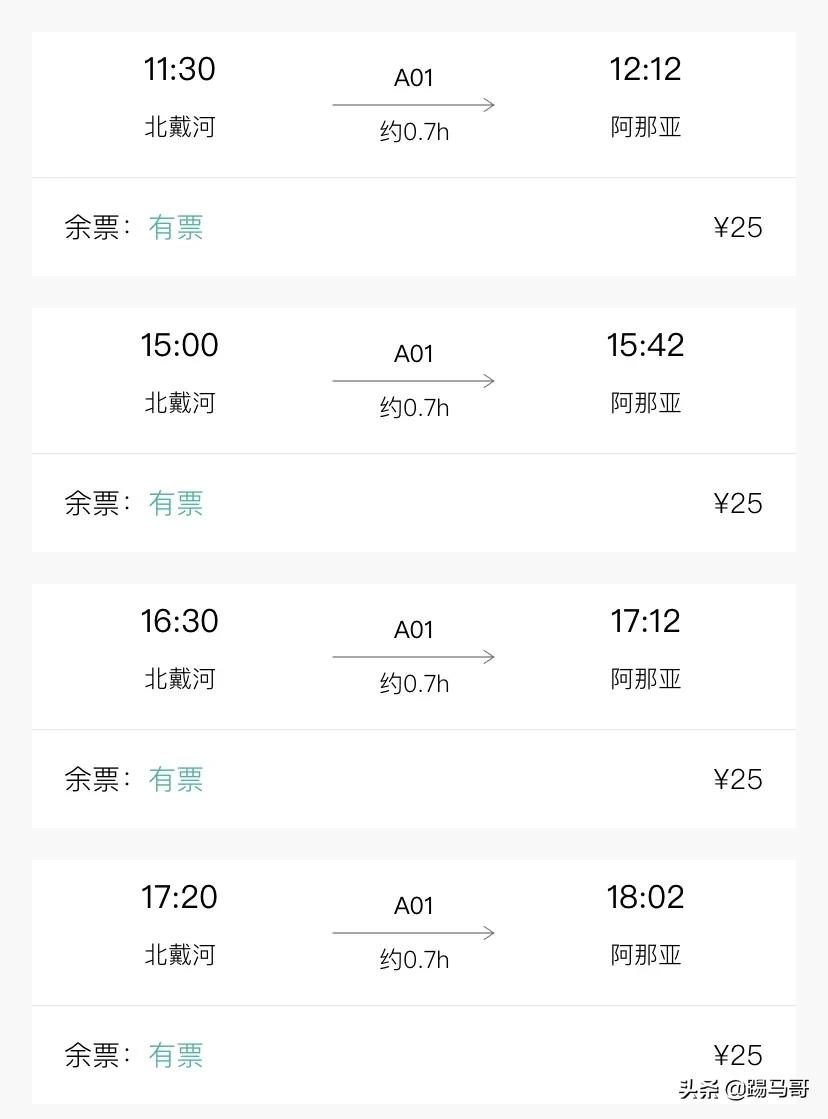Click 有票 availability on the 16:30 trip
This screenshot has height=1119, width=828.
coord(177,779)
